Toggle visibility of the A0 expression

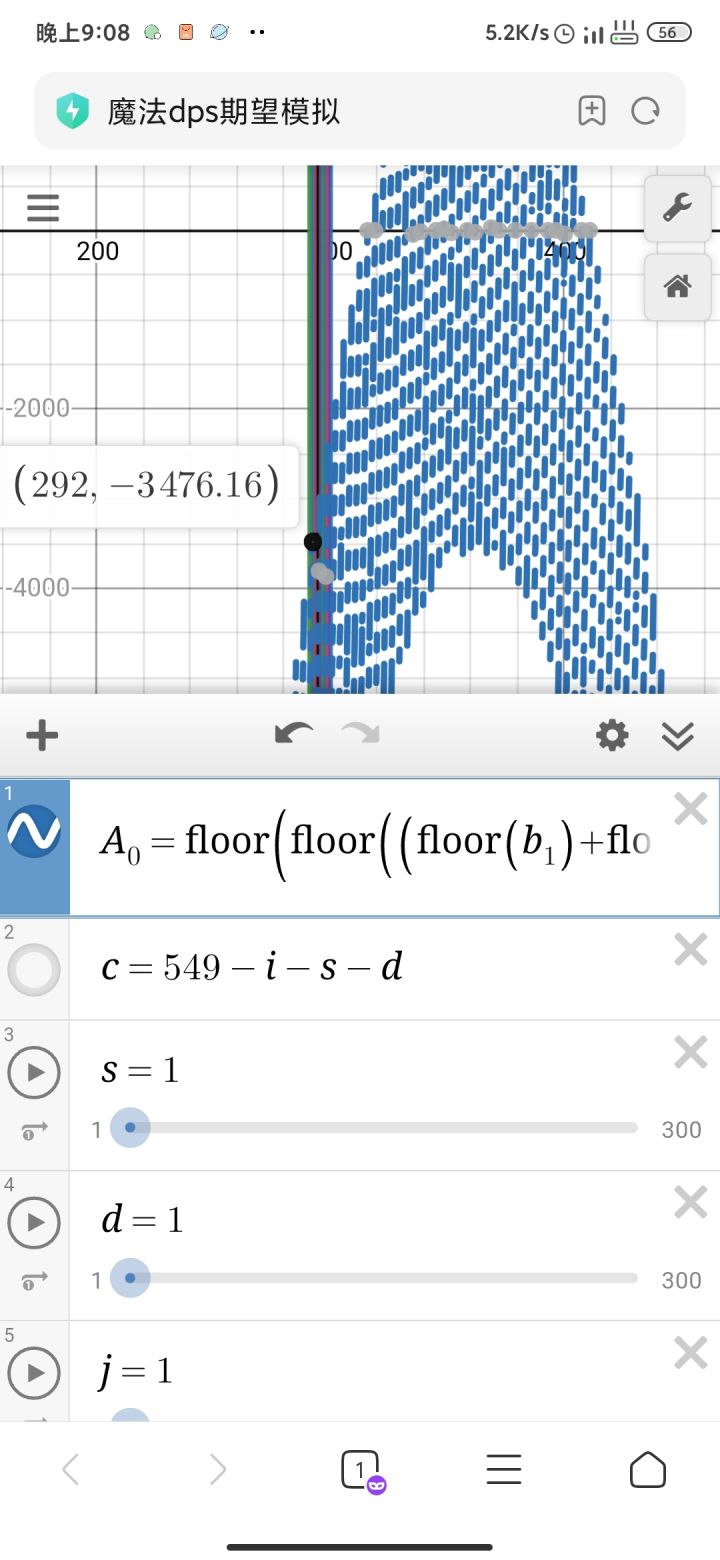coord(35,832)
